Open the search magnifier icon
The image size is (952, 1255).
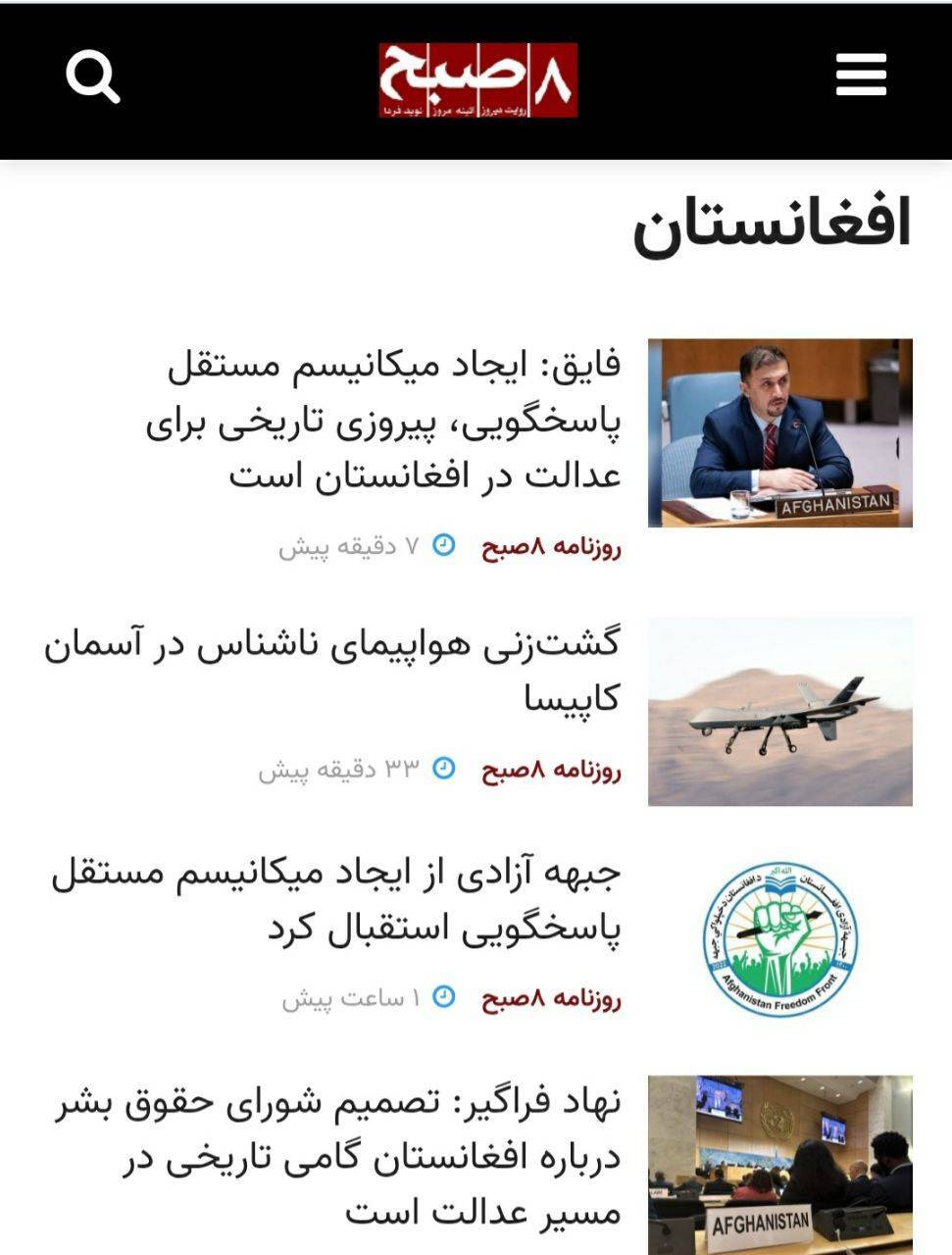point(93,77)
